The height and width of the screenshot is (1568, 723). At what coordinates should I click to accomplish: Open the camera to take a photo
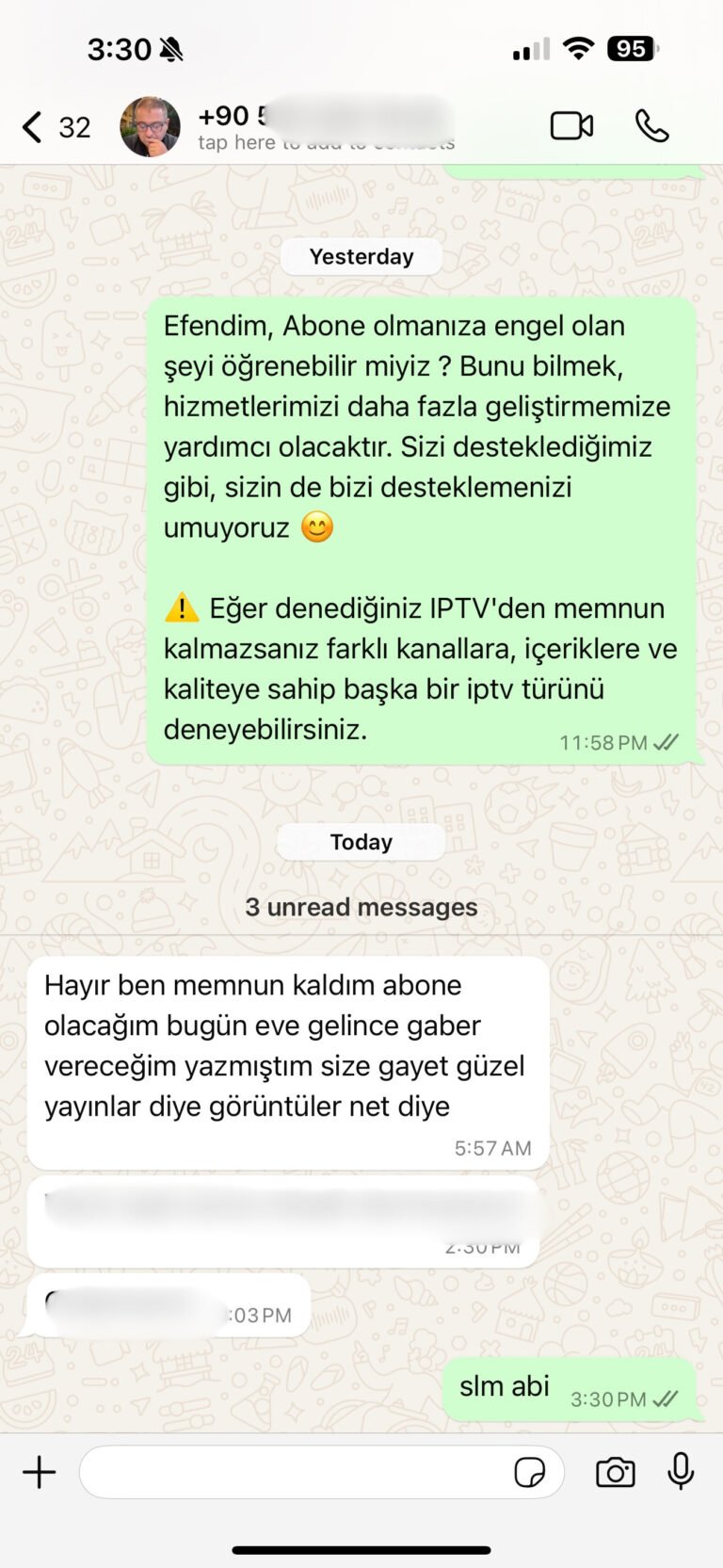[x=616, y=1472]
